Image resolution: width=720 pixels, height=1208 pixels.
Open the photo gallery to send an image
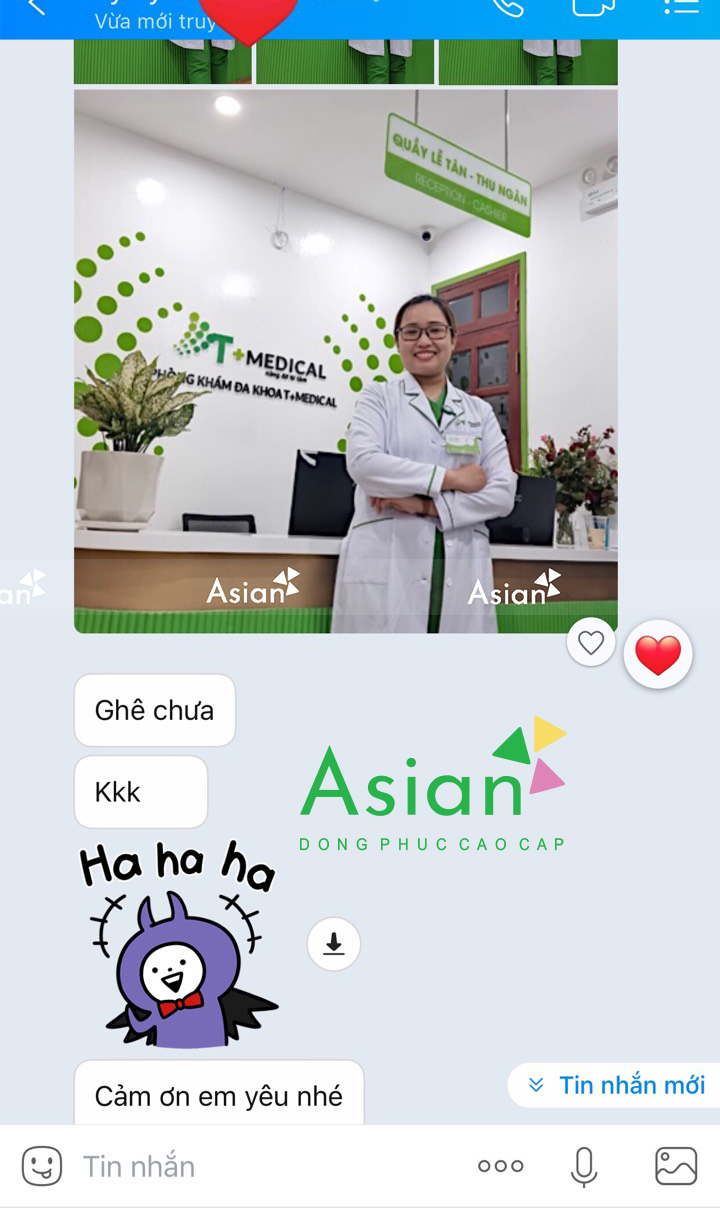pos(676,1166)
